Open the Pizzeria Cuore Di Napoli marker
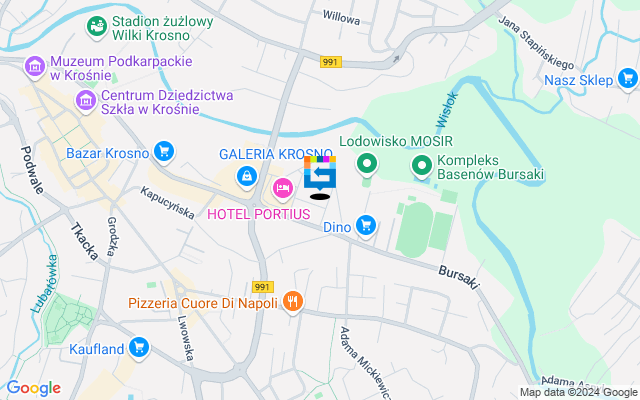Viewport: 640px width, 400px height. [x=293, y=300]
